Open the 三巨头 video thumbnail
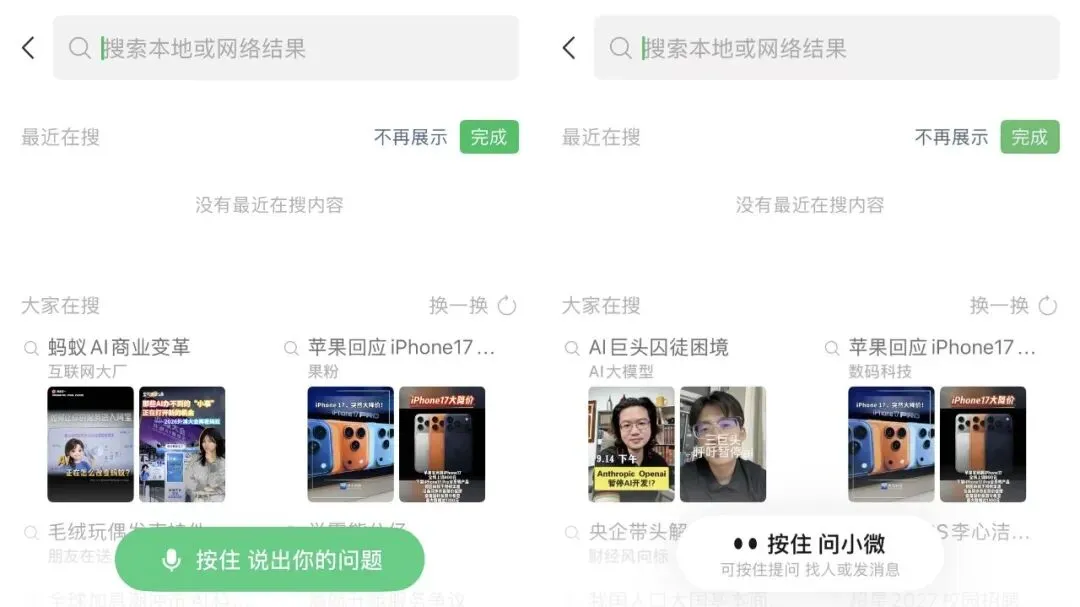1080x607 pixels. click(723, 444)
